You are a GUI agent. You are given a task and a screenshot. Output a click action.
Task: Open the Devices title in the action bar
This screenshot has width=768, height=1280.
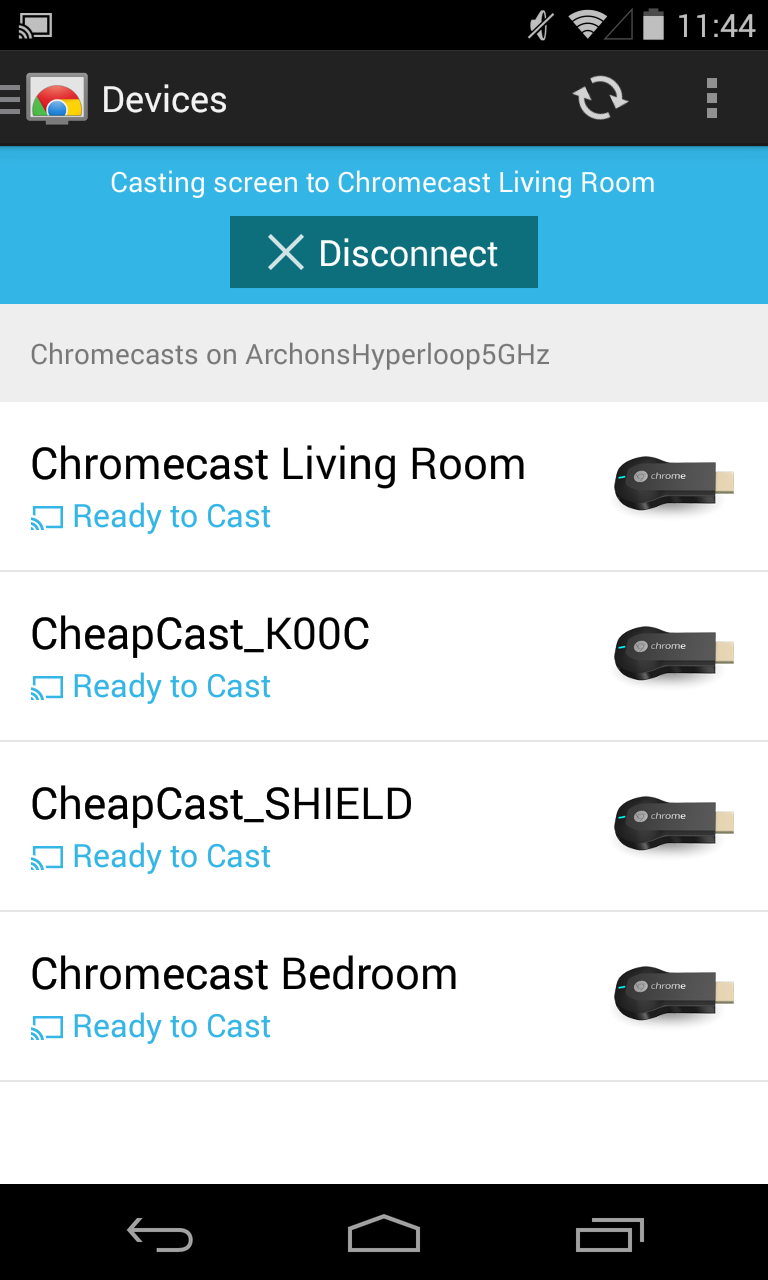164,97
